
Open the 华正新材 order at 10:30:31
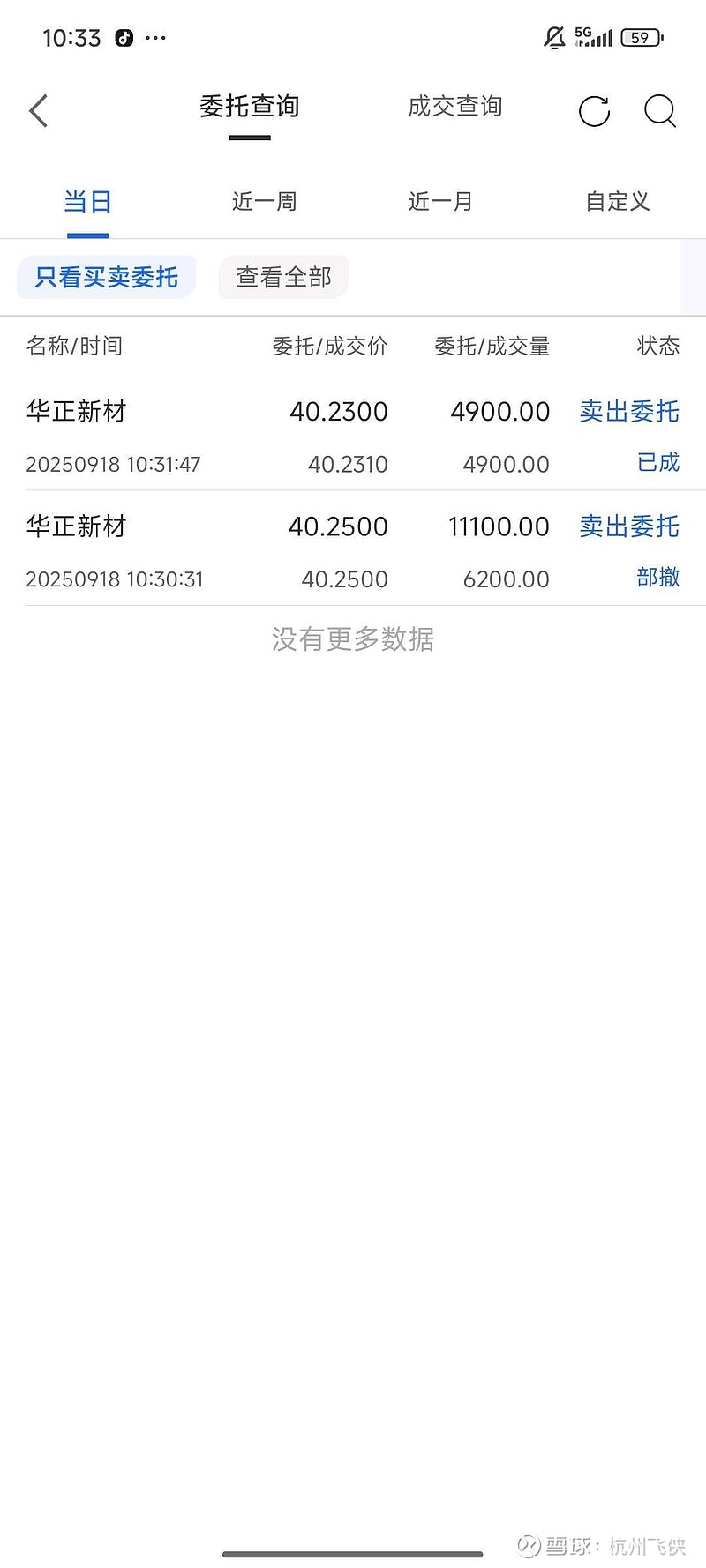353,551
